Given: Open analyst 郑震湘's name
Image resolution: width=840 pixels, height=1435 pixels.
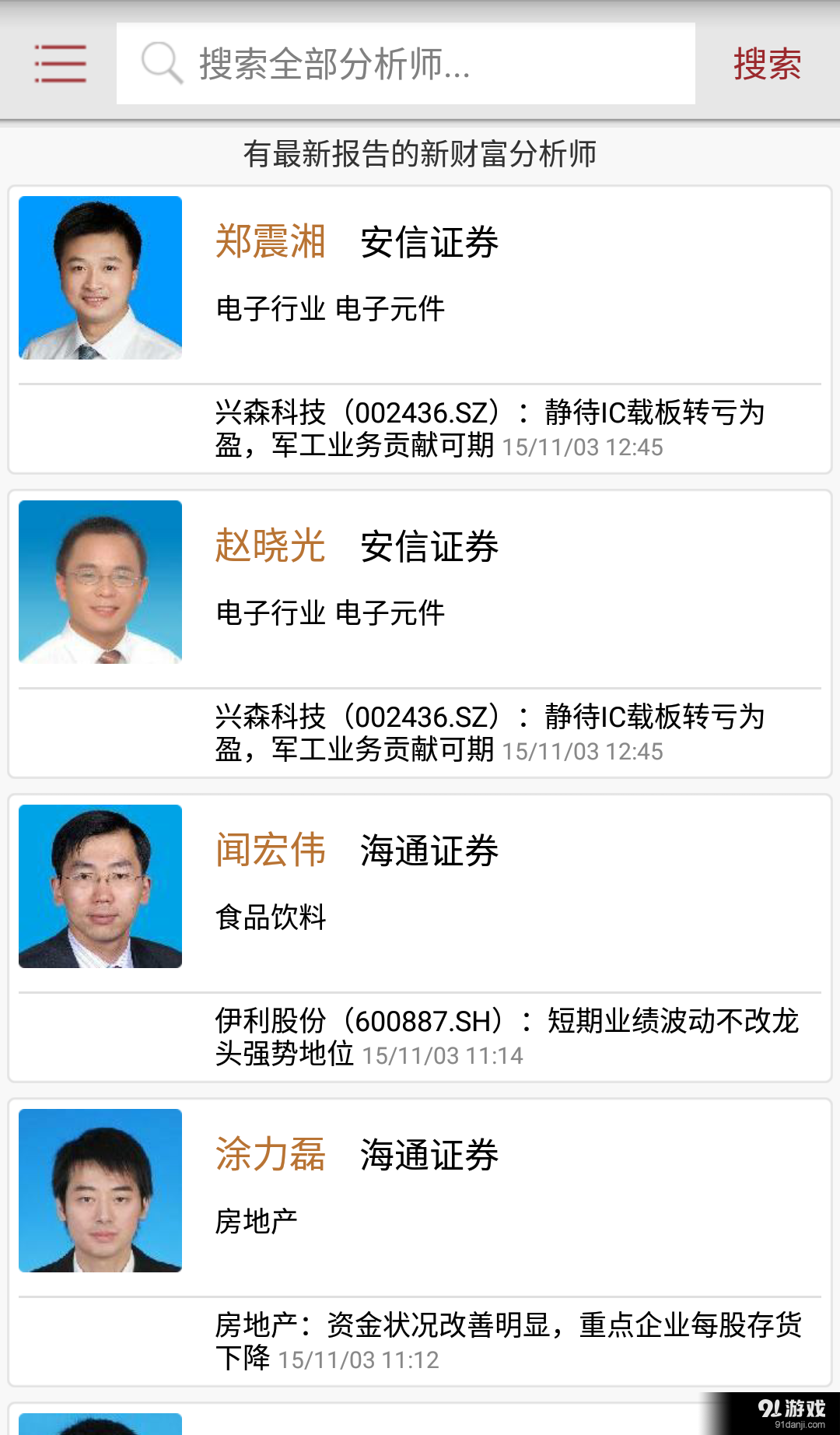Looking at the screenshot, I should [x=270, y=242].
